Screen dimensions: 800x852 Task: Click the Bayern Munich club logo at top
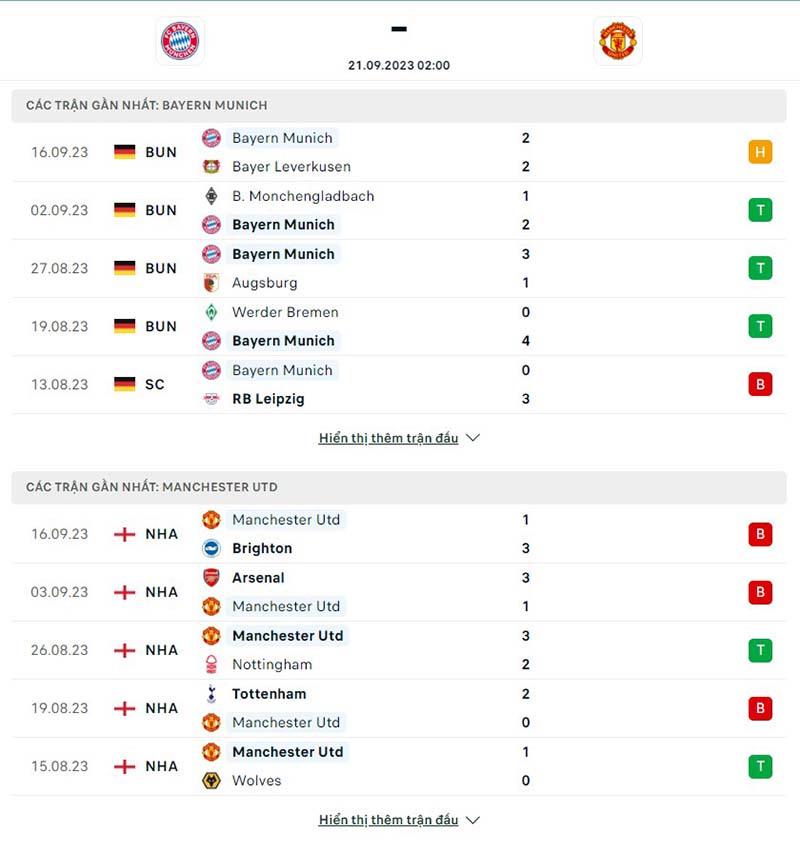179,41
